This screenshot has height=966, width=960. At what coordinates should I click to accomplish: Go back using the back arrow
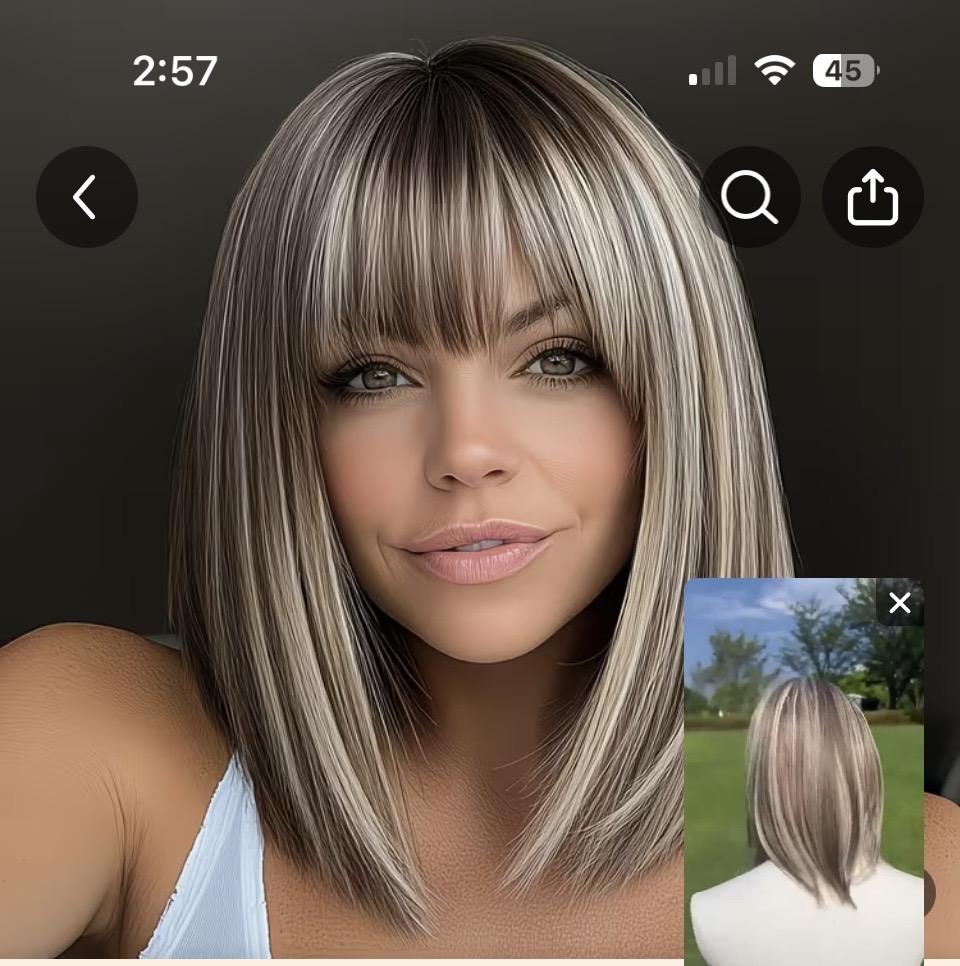tap(86, 197)
